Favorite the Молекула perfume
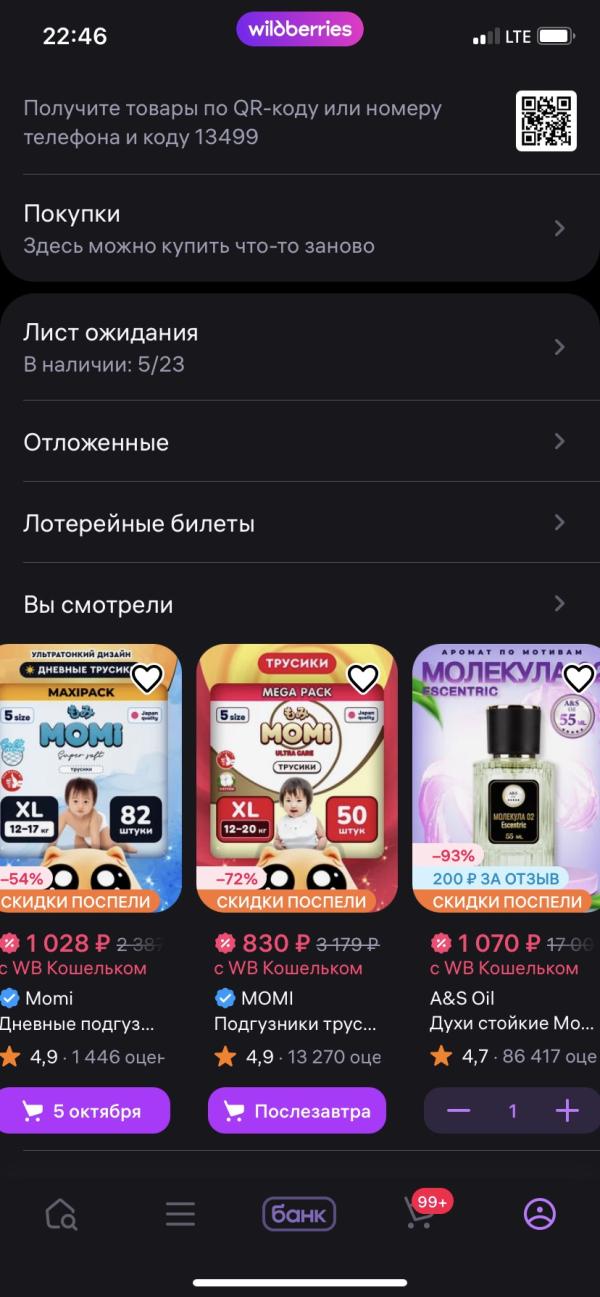This screenshot has height=1297, width=600. (x=578, y=679)
